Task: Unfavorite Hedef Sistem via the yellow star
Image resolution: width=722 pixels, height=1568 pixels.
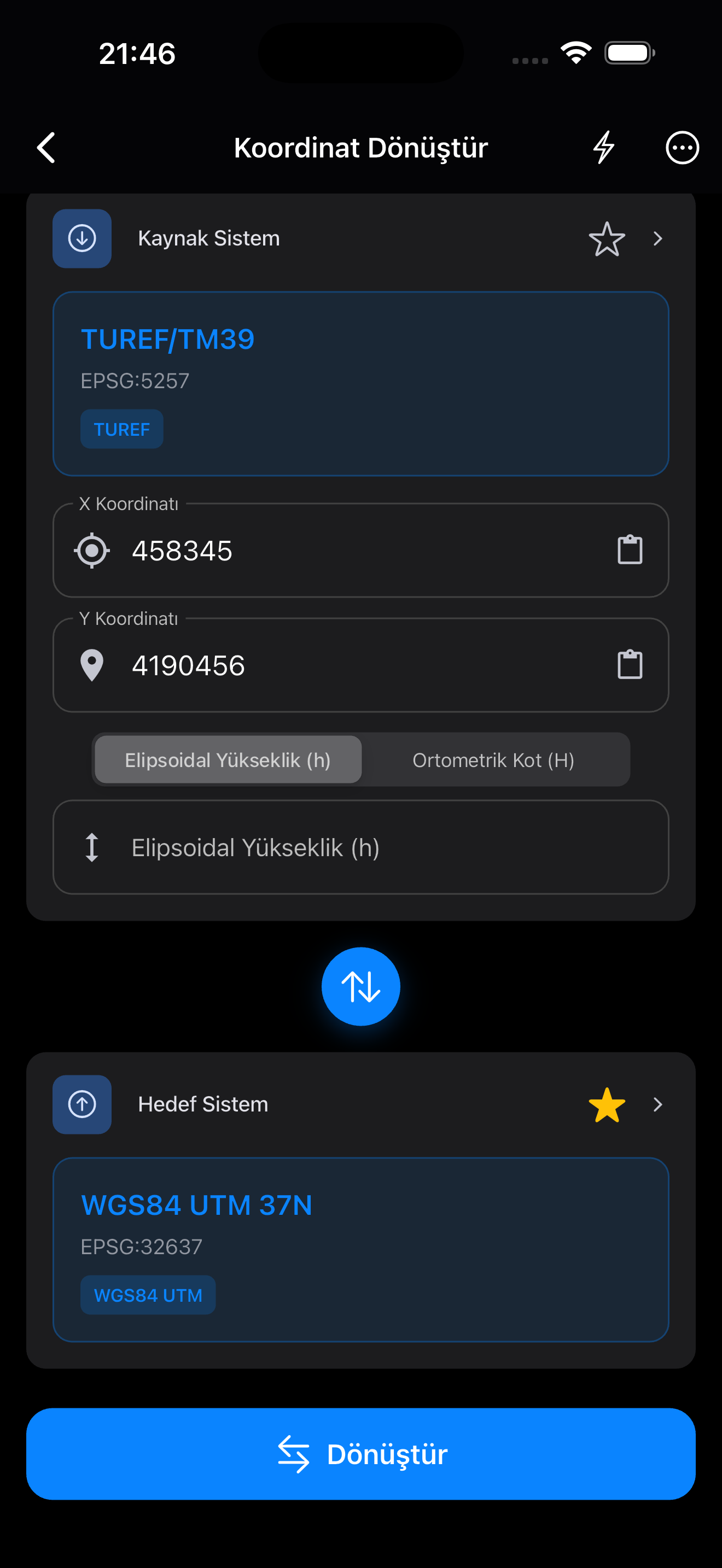Action: [x=607, y=1104]
